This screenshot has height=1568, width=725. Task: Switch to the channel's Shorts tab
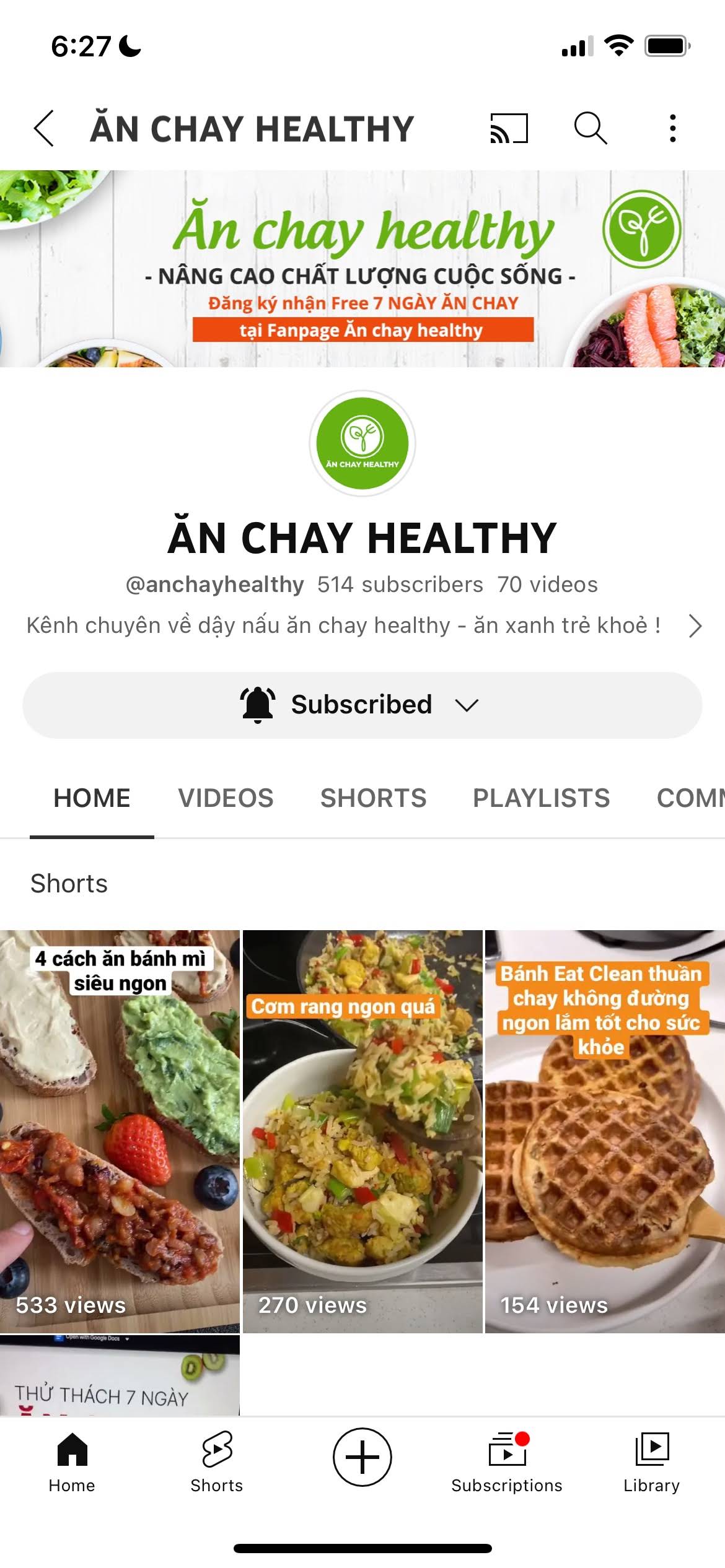click(373, 798)
